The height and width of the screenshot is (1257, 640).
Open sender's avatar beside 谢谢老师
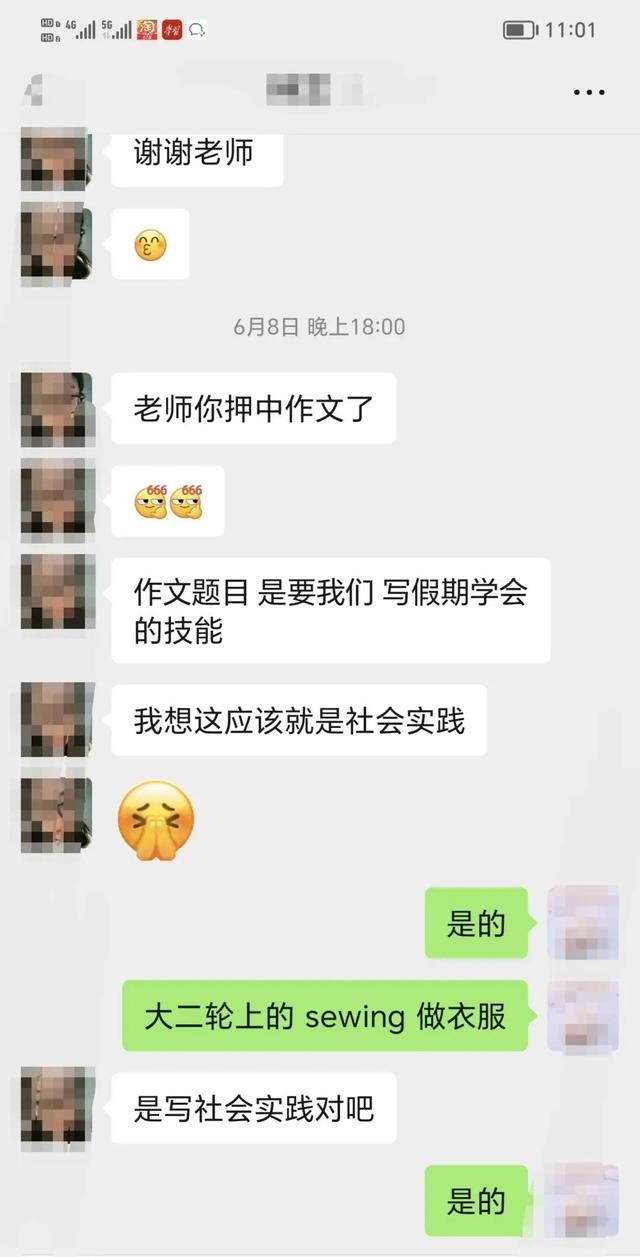pos(57,158)
